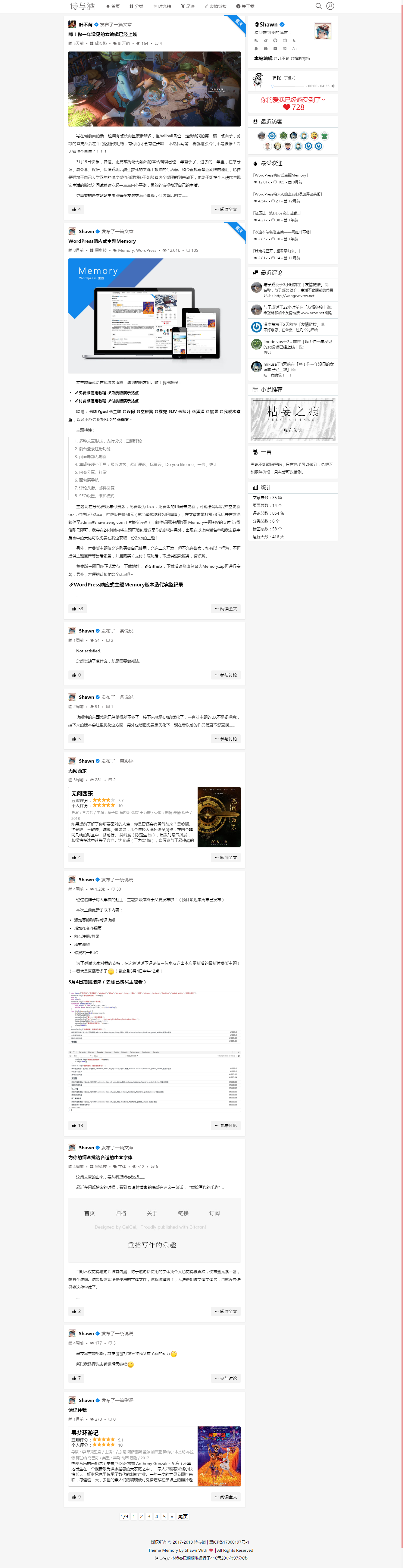Jump to 尾页 last page
403x1568 pixels.
pos(183,1516)
